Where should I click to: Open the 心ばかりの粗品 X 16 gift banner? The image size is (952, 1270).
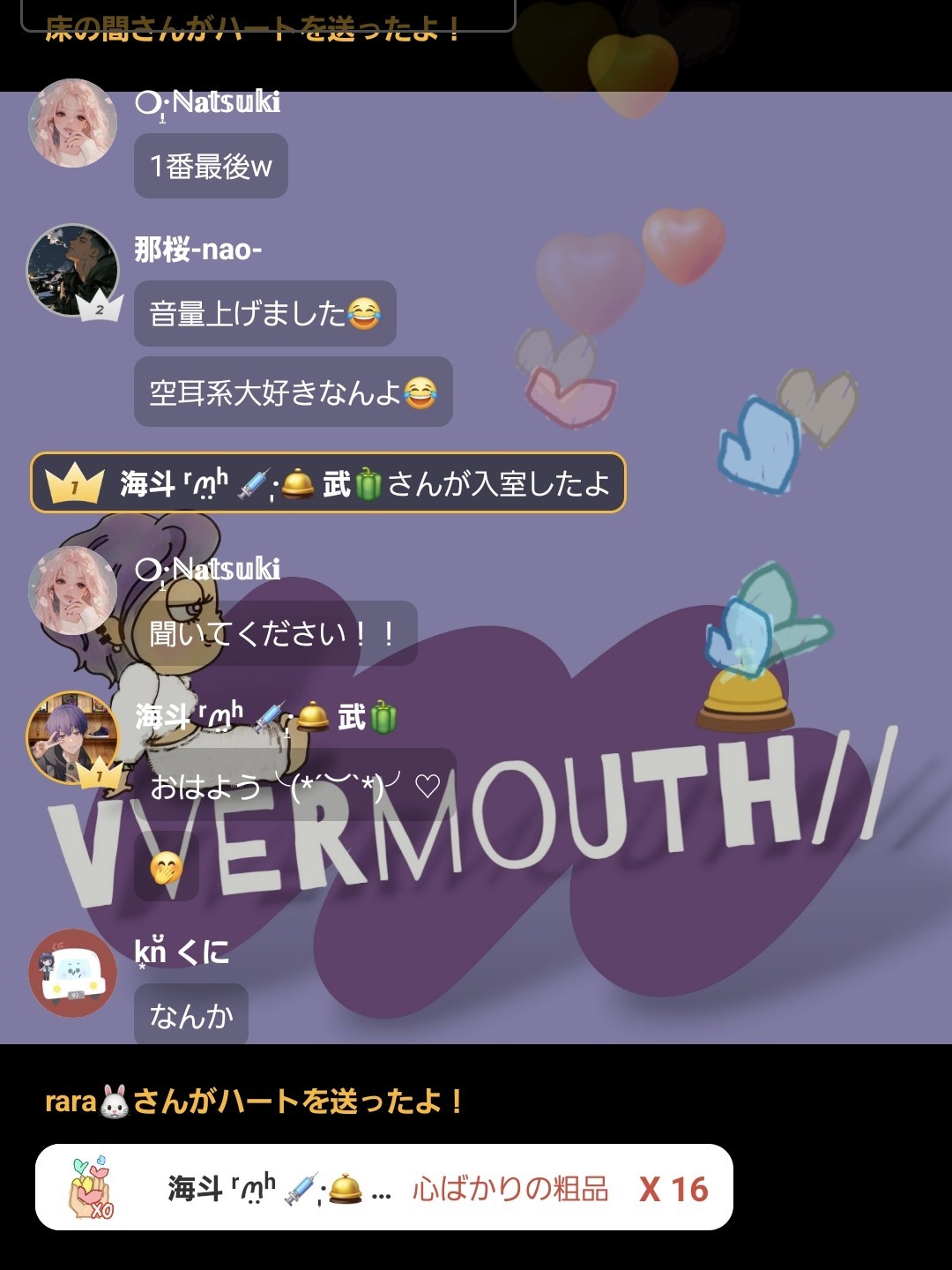click(383, 1187)
